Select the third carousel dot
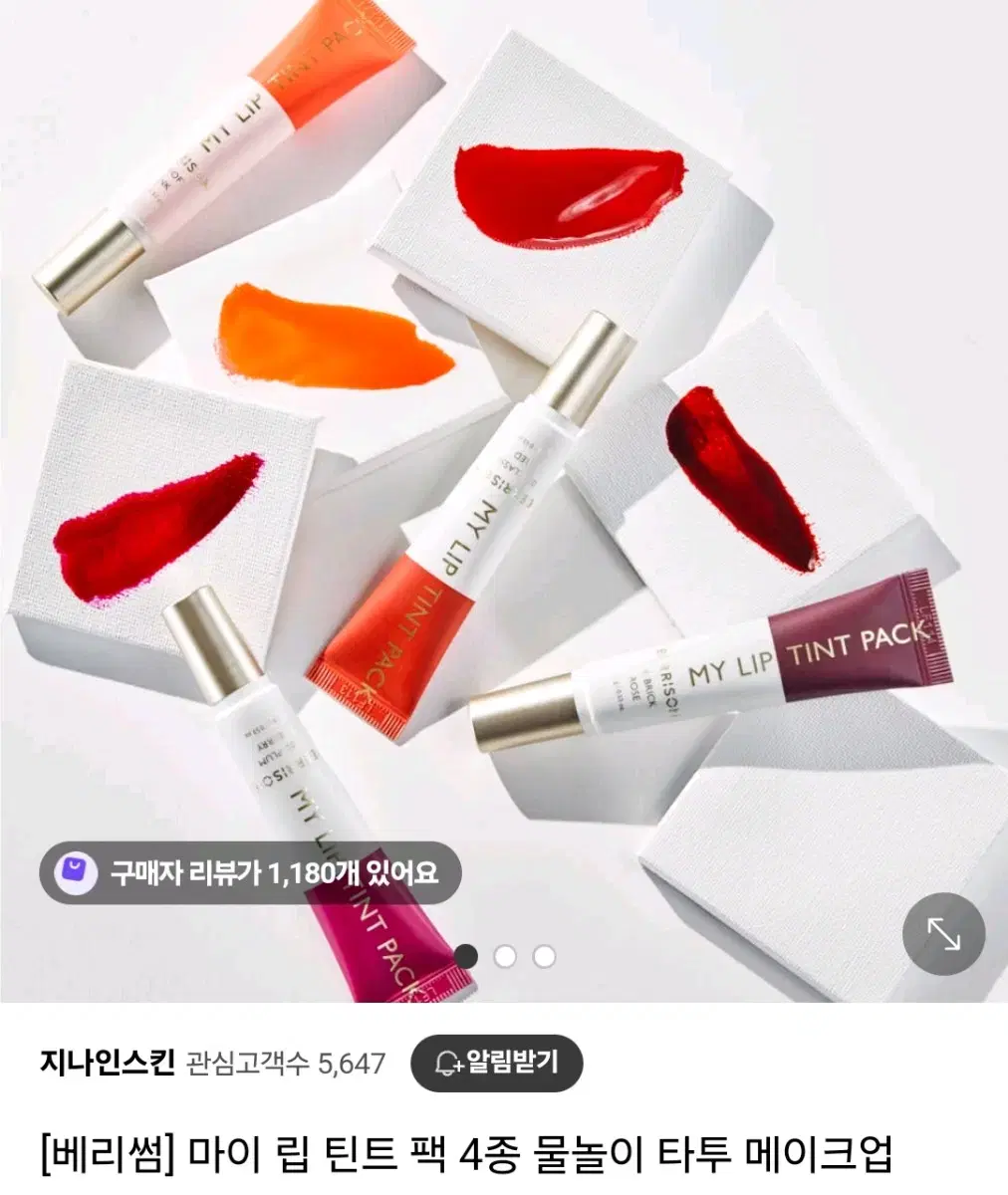1008x1195 pixels. click(x=544, y=954)
